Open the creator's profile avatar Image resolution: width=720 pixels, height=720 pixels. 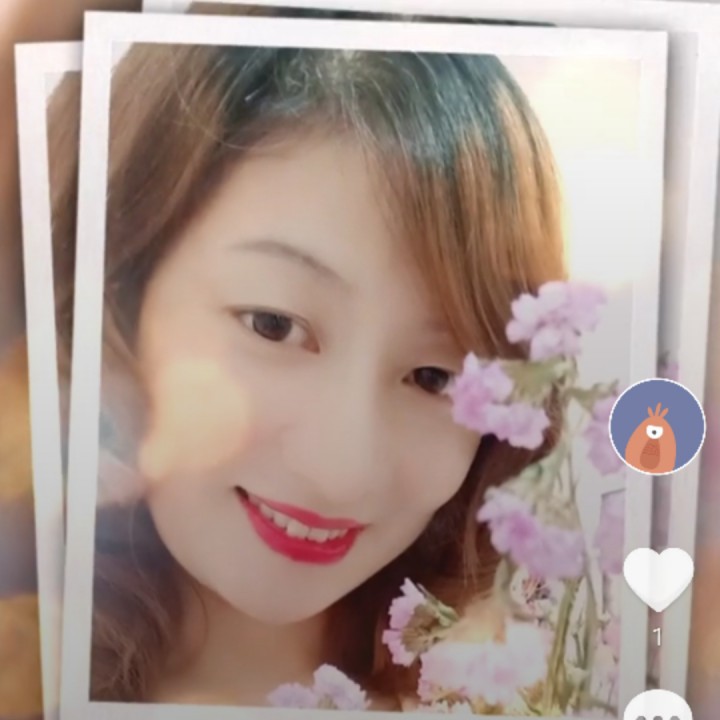[x=657, y=427]
